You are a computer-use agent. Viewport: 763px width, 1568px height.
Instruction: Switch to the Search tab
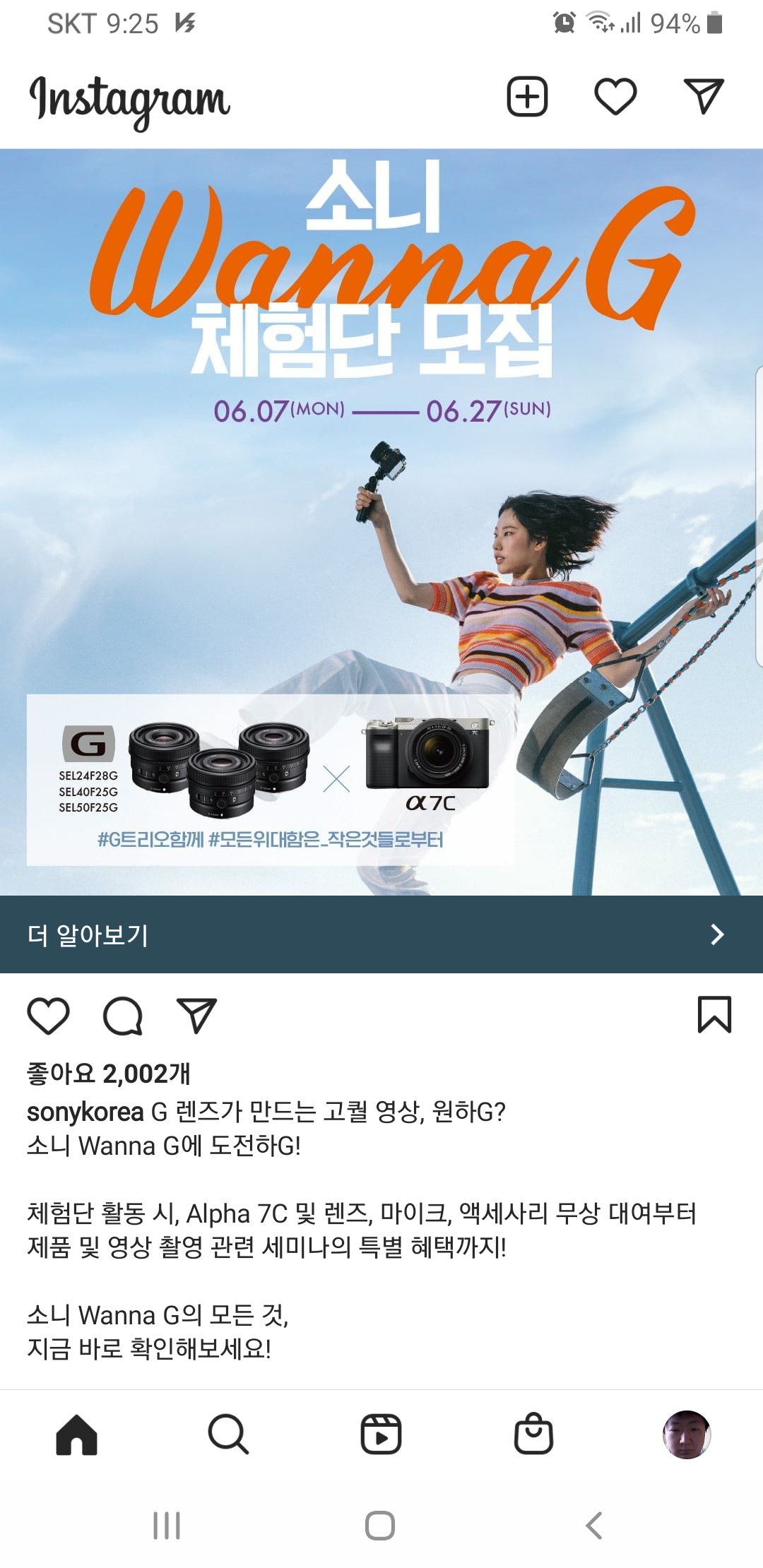[228, 1435]
